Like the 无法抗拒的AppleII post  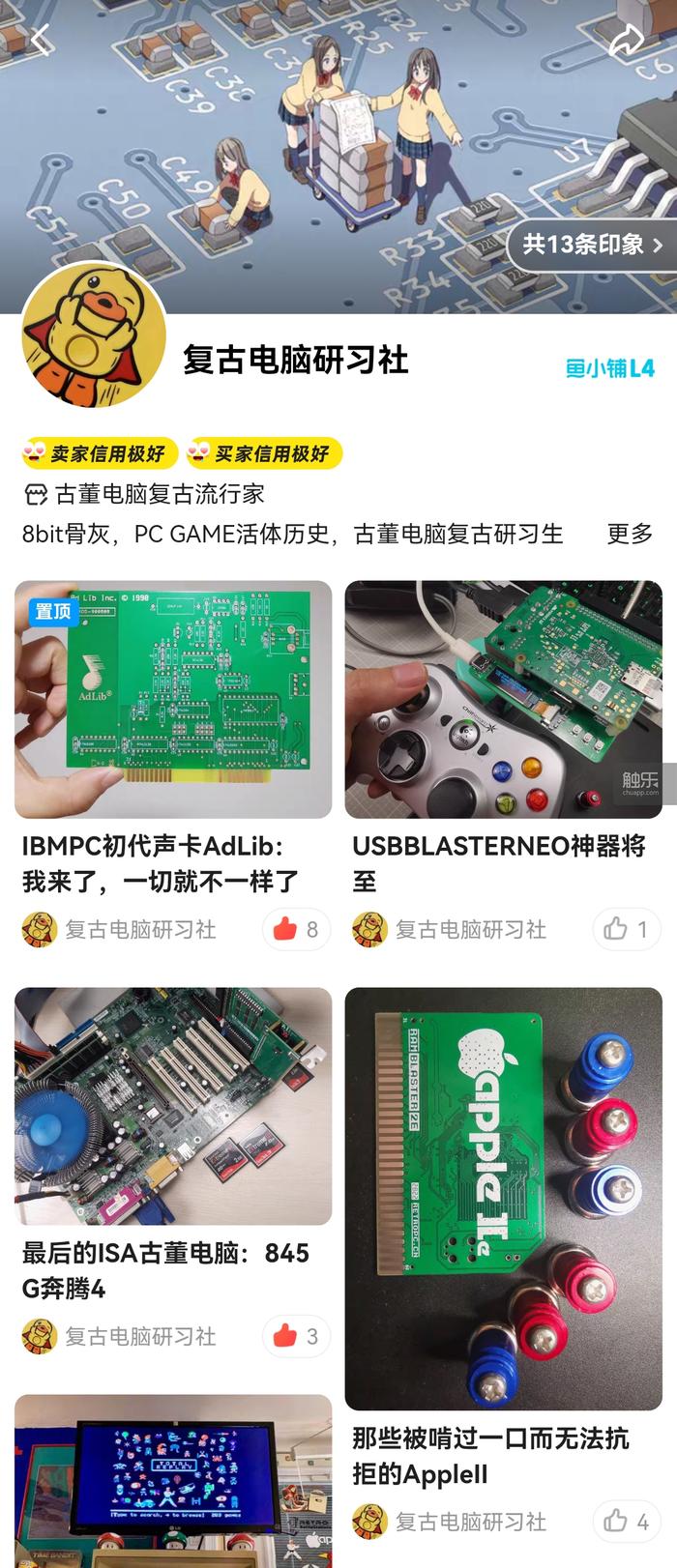(626, 1522)
